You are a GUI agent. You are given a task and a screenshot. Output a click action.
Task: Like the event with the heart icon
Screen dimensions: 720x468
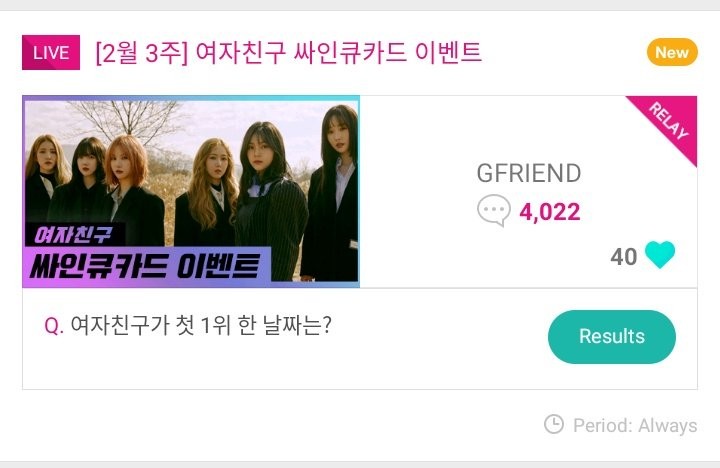pos(660,257)
